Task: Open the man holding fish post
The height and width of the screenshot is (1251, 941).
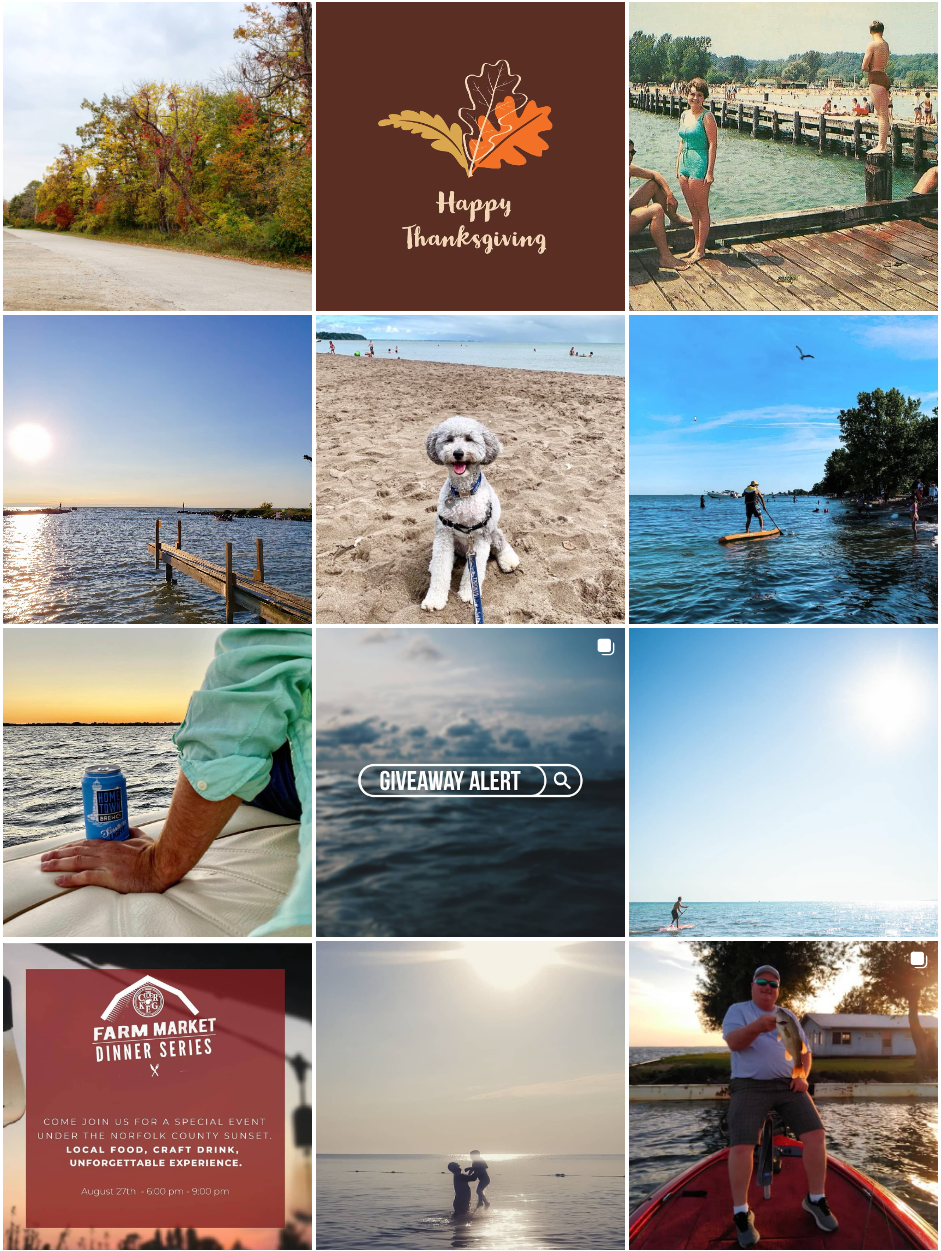Action: [x=783, y=1095]
